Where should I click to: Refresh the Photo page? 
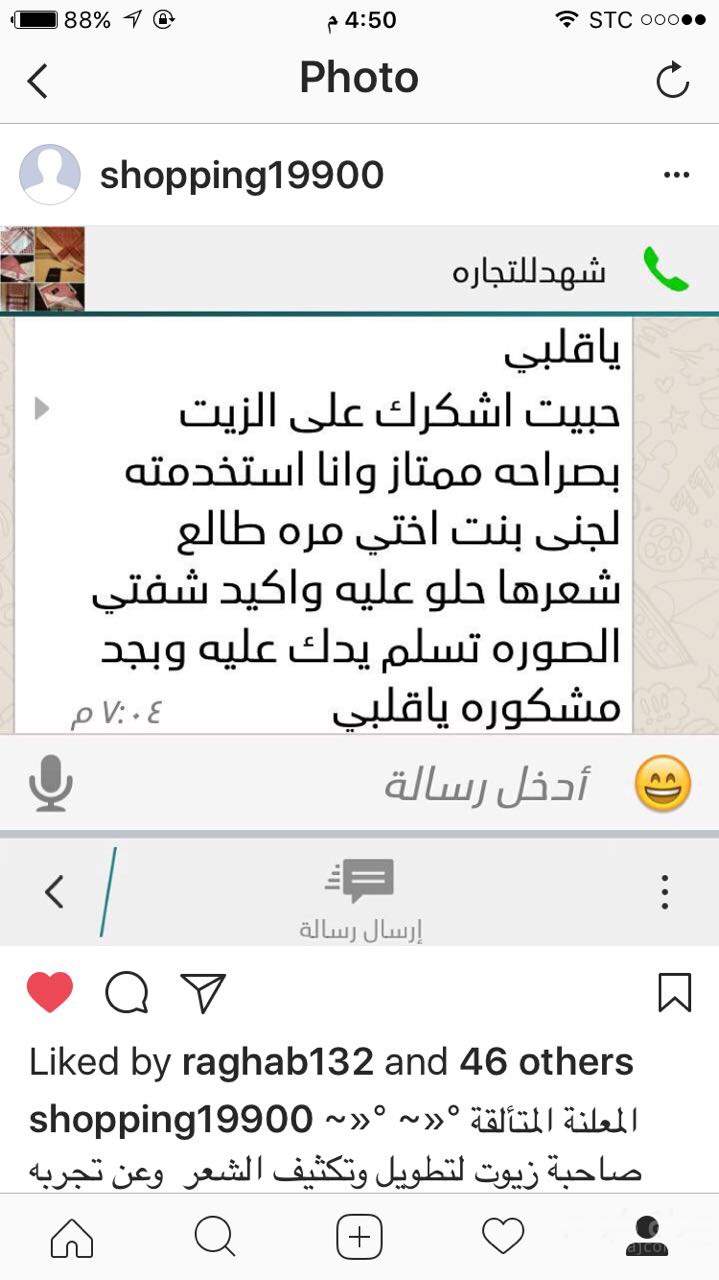672,81
